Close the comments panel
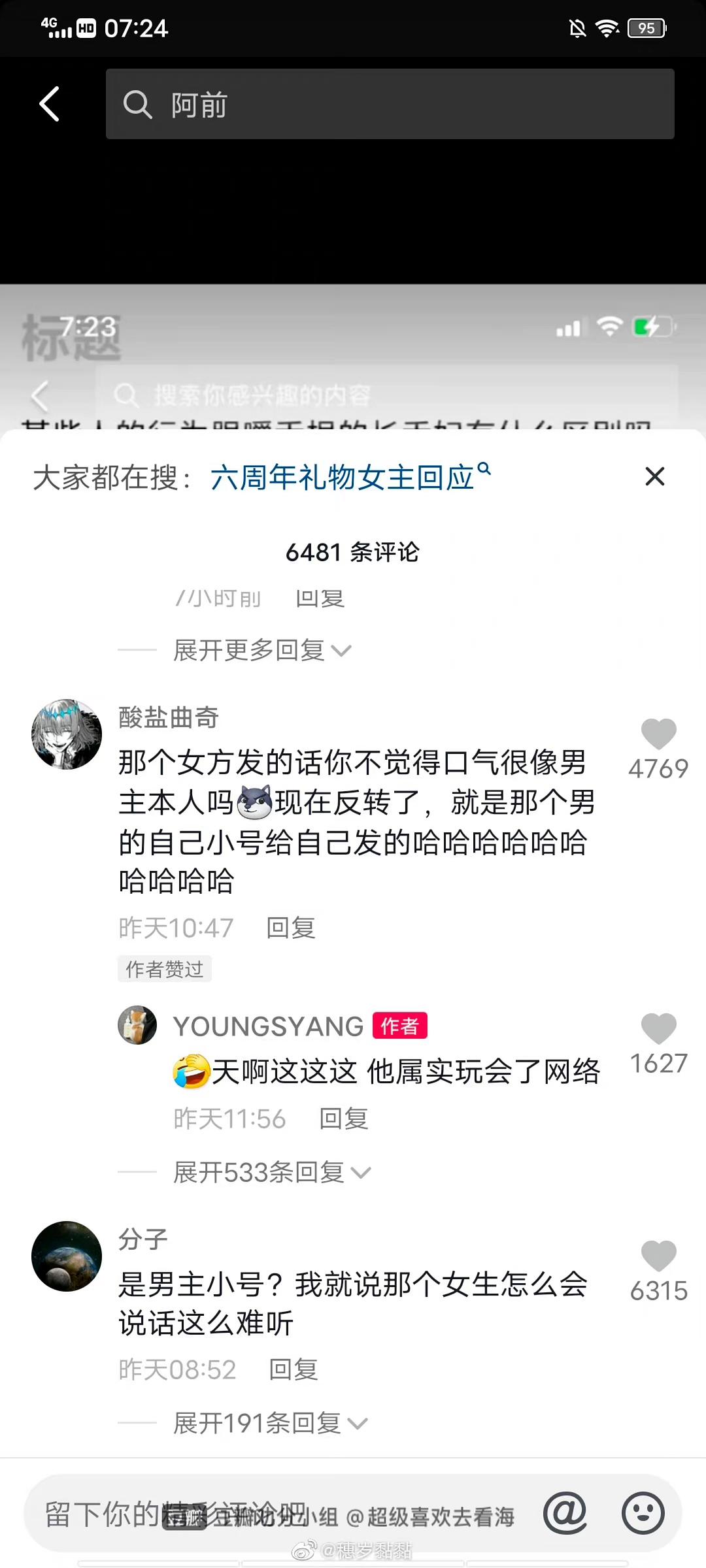Screen dimensions: 706x1568 coord(654,477)
